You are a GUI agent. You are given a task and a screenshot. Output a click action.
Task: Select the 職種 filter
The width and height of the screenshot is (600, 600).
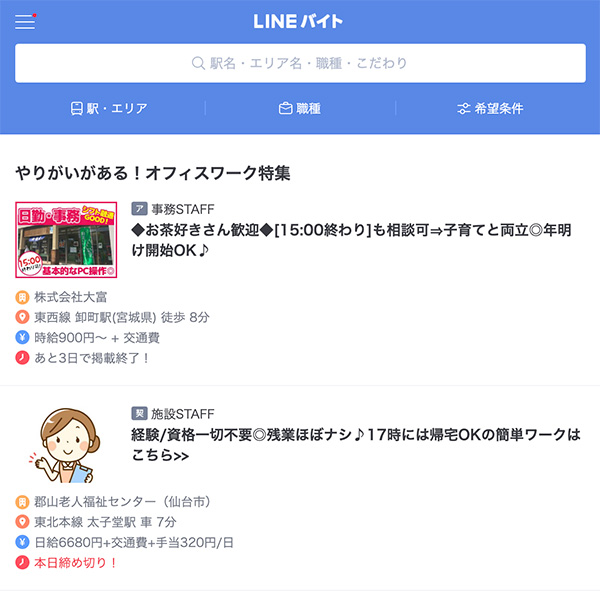pos(300,108)
